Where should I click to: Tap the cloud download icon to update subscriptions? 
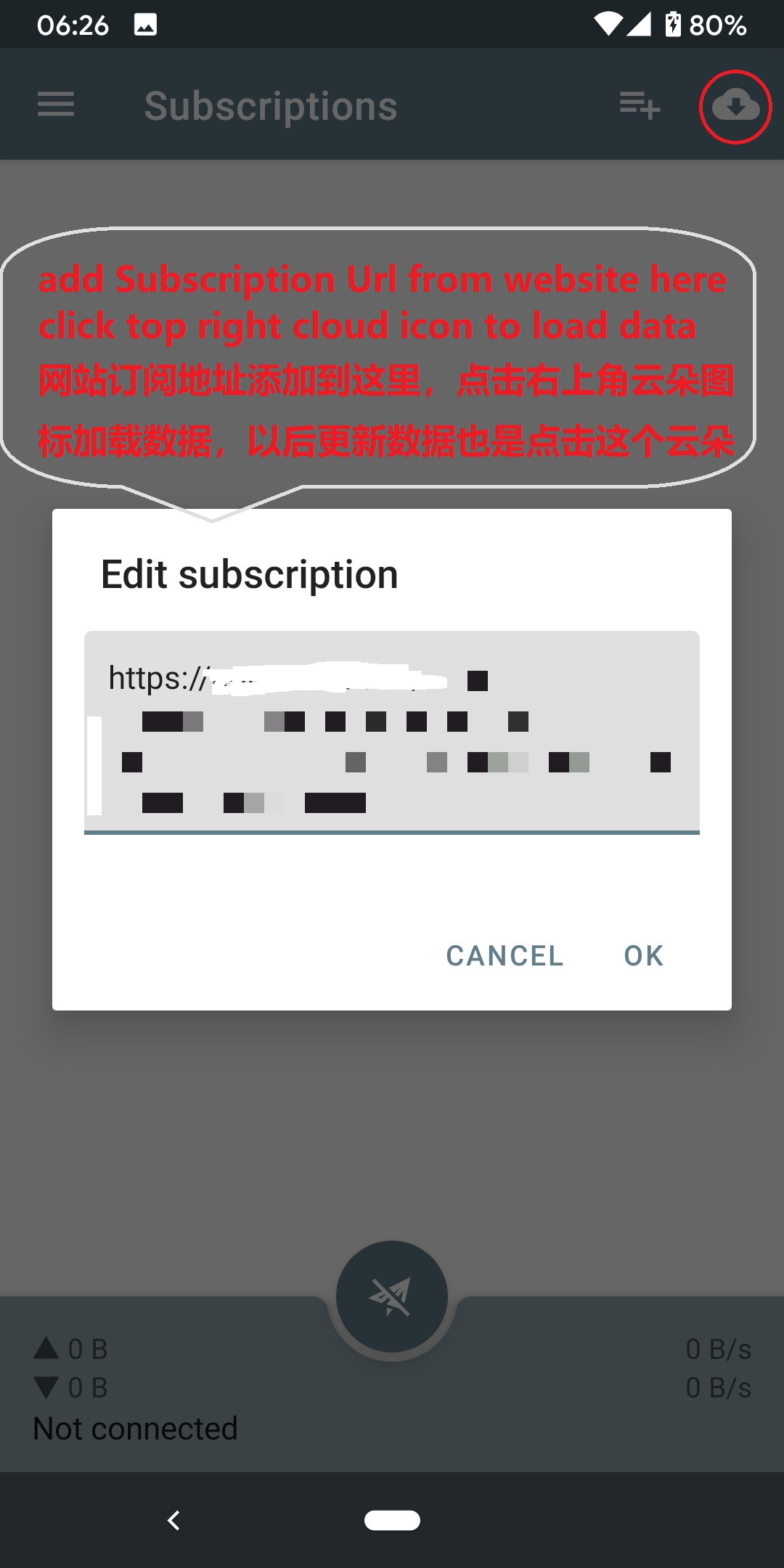(x=735, y=107)
